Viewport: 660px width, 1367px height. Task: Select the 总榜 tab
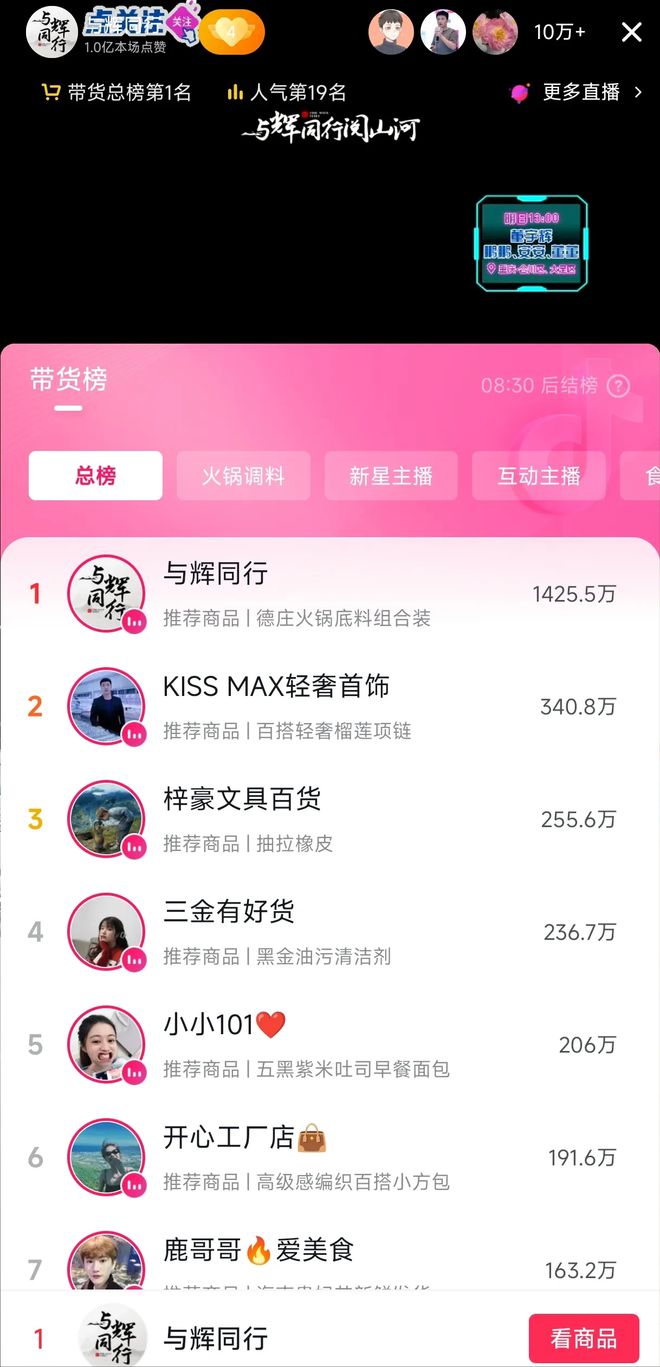[96, 476]
